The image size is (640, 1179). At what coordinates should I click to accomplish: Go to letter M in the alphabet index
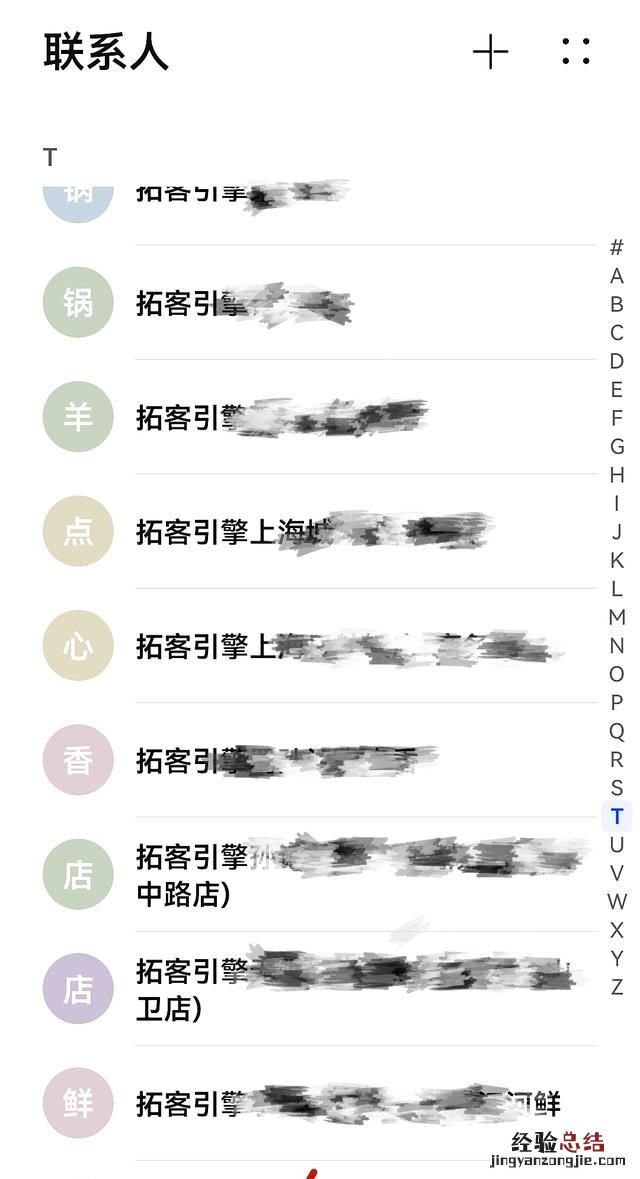pyautogui.click(x=616, y=617)
